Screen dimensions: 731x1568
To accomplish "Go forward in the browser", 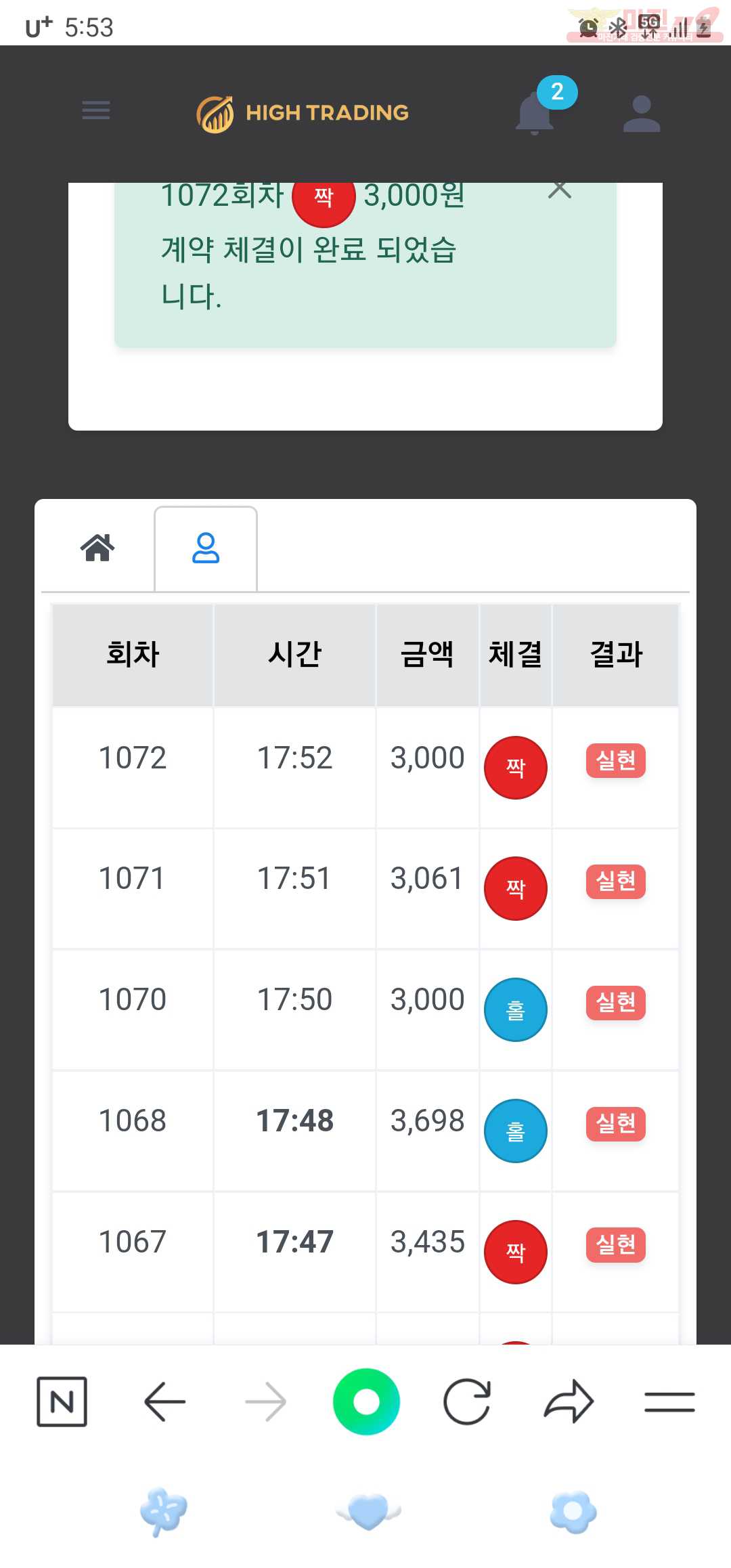I will [x=265, y=1401].
